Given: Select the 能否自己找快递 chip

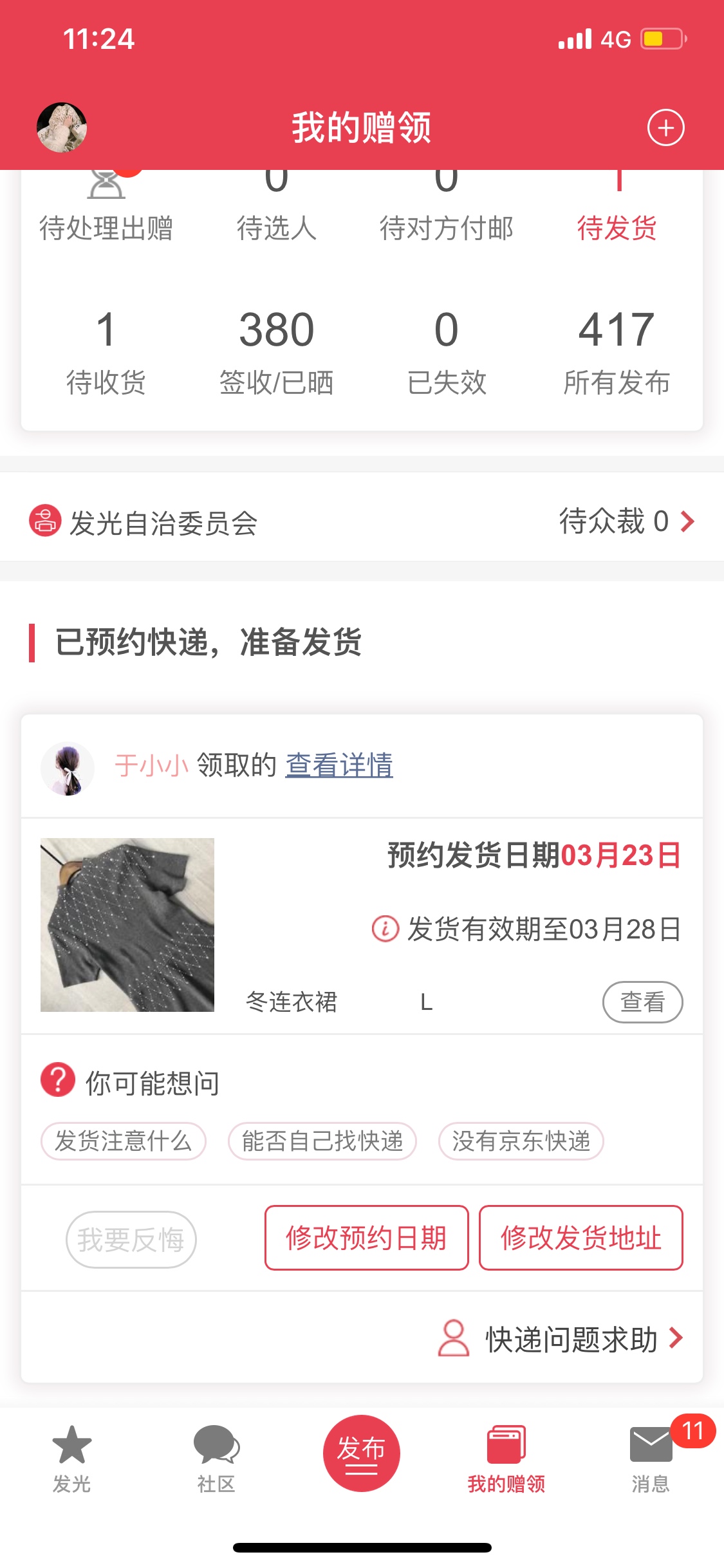Looking at the screenshot, I should pos(322,1141).
